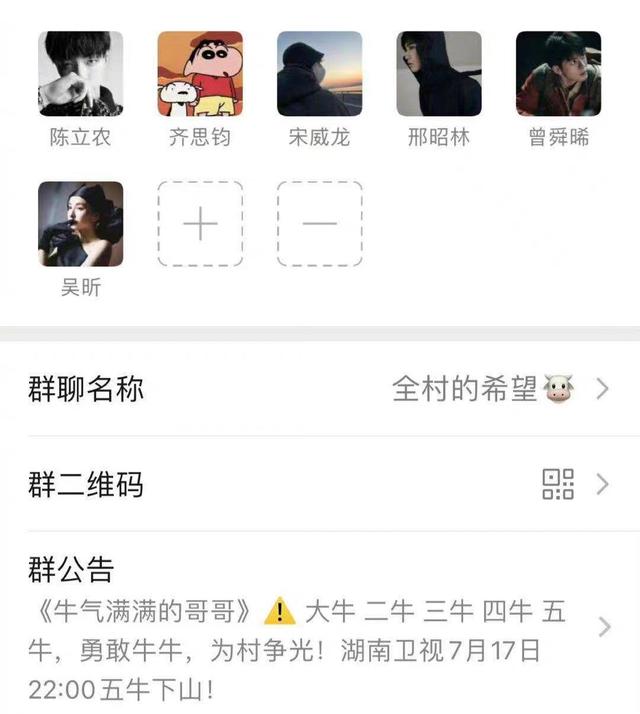Remove a member with the minus button
The width and height of the screenshot is (640, 714).
click(x=320, y=224)
